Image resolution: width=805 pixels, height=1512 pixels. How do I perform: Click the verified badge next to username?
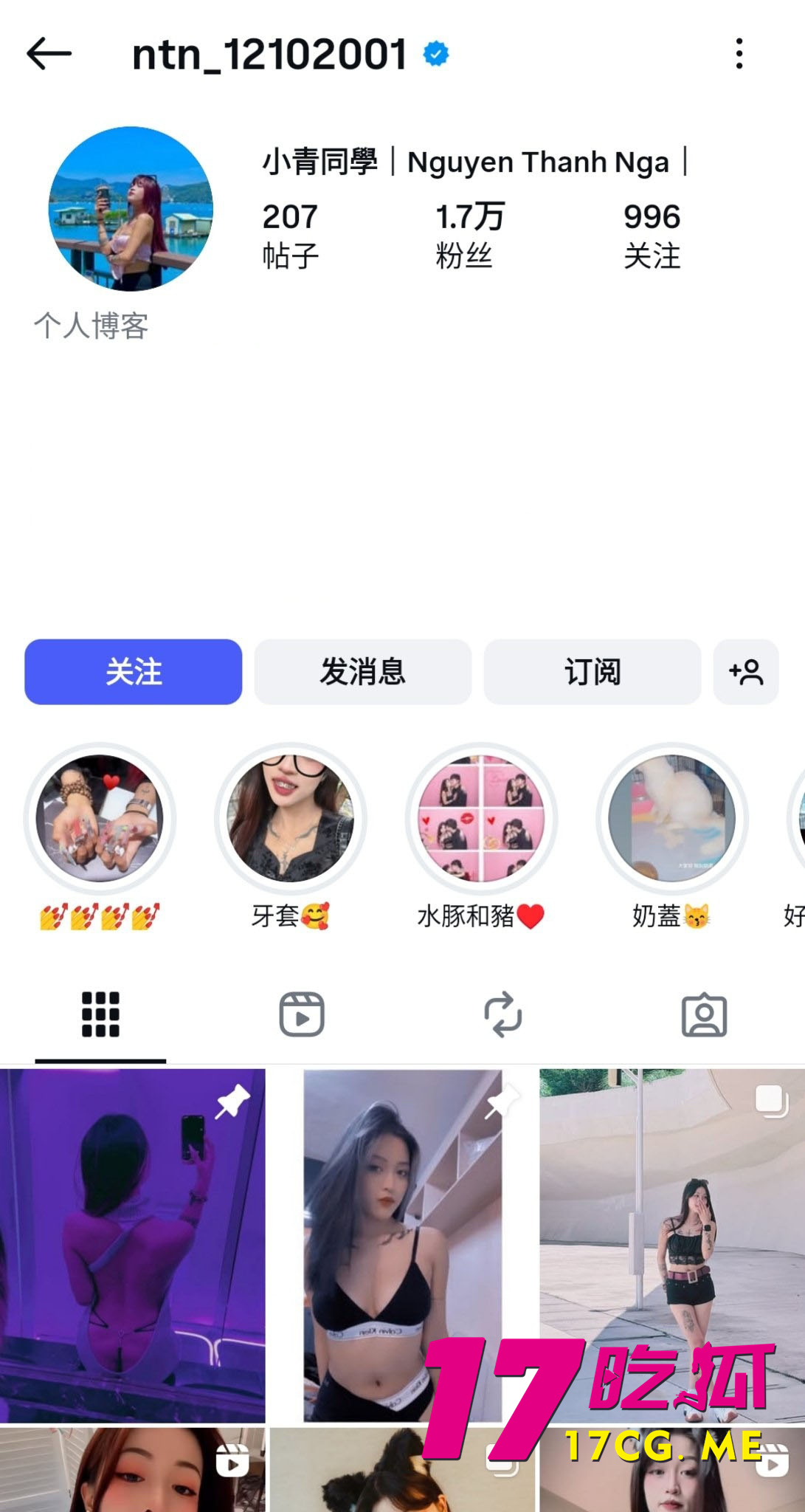pyautogui.click(x=435, y=52)
